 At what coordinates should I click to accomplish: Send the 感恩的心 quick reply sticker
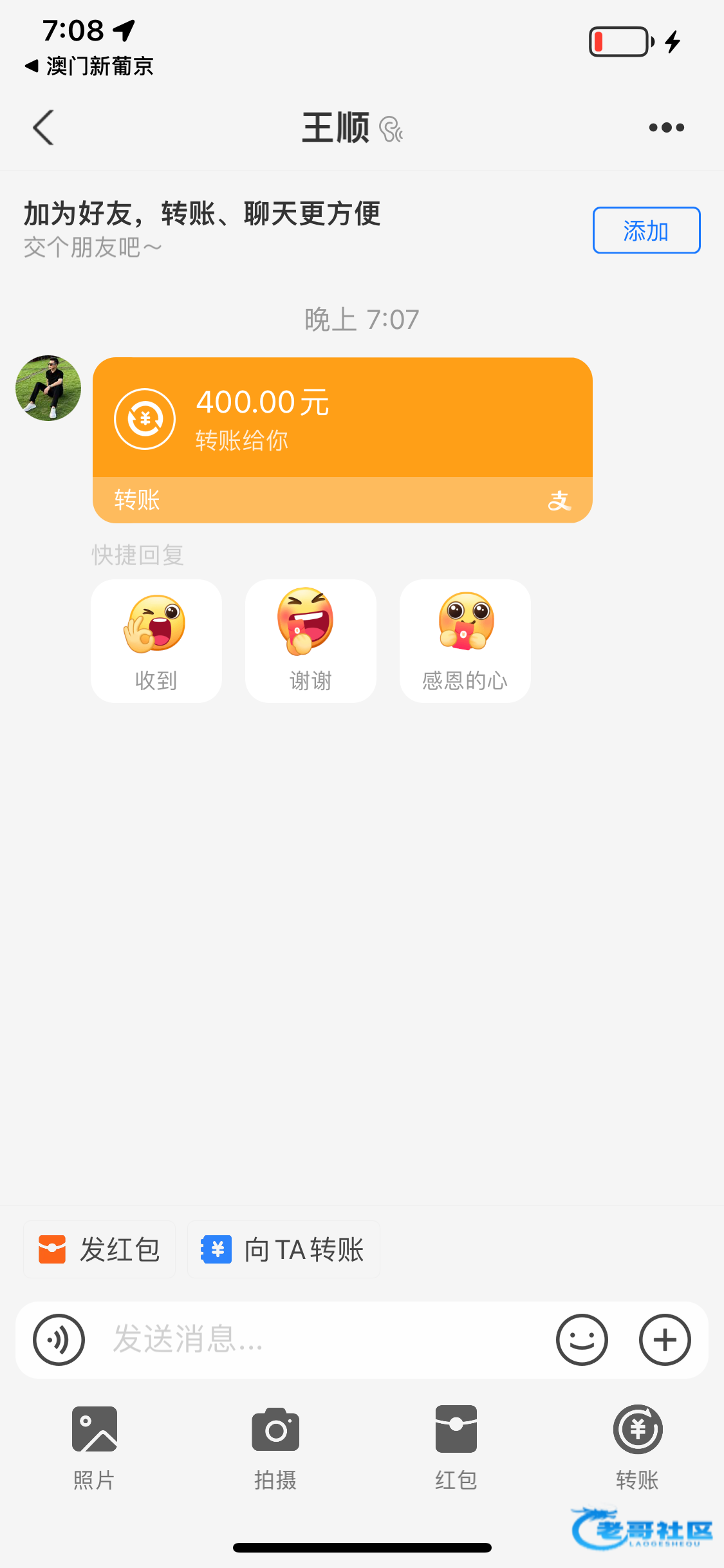click(465, 640)
